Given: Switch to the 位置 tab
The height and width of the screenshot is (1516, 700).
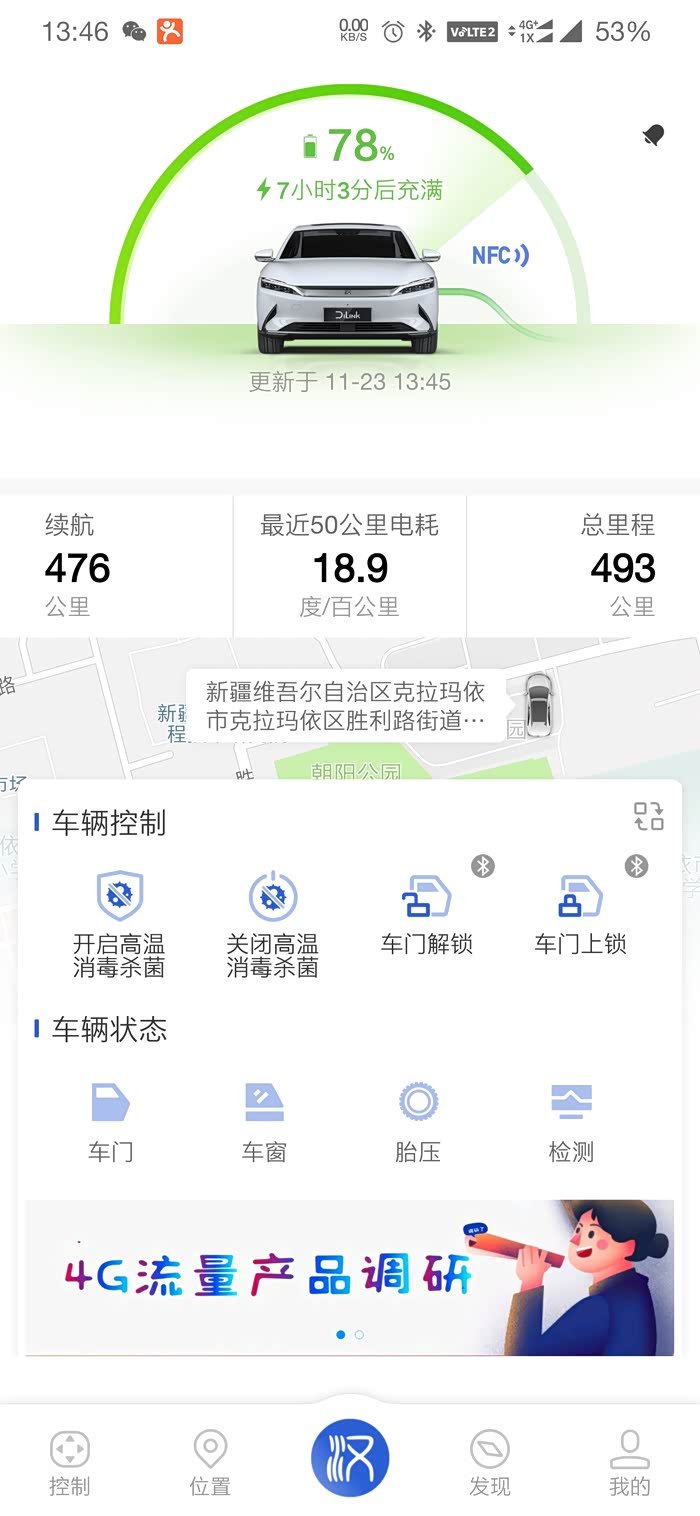Looking at the screenshot, I should pyautogui.click(x=210, y=1462).
